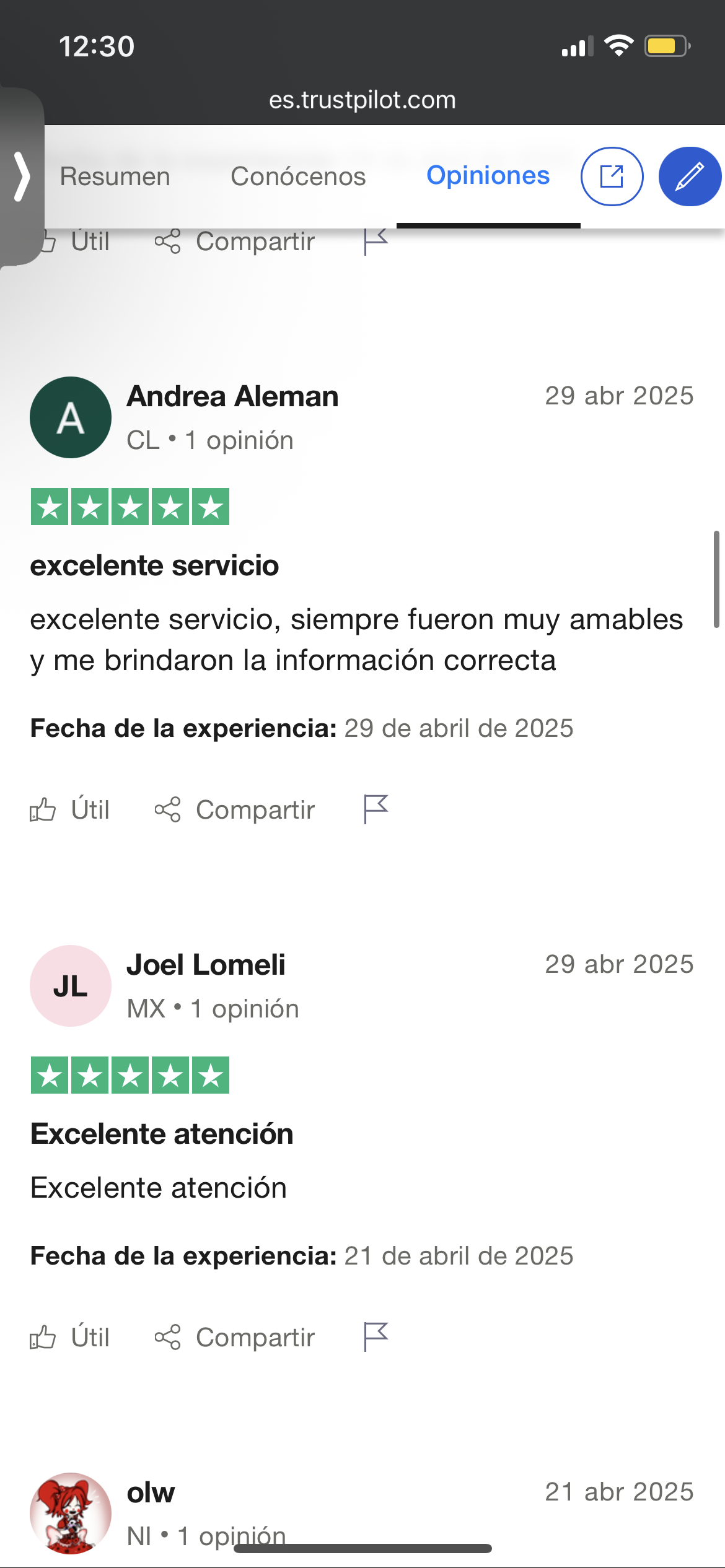Open Andrea Aleman's profile
This screenshot has height=1568, width=725.
(x=232, y=396)
